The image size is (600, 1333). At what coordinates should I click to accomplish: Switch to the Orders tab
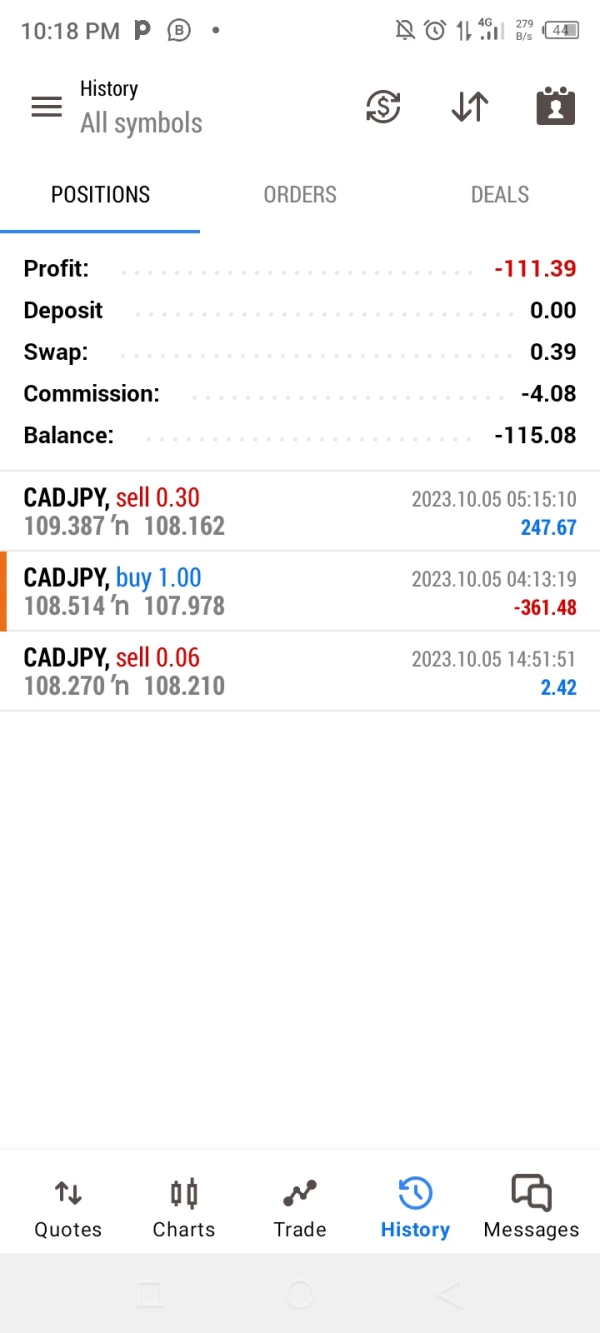pos(300,195)
